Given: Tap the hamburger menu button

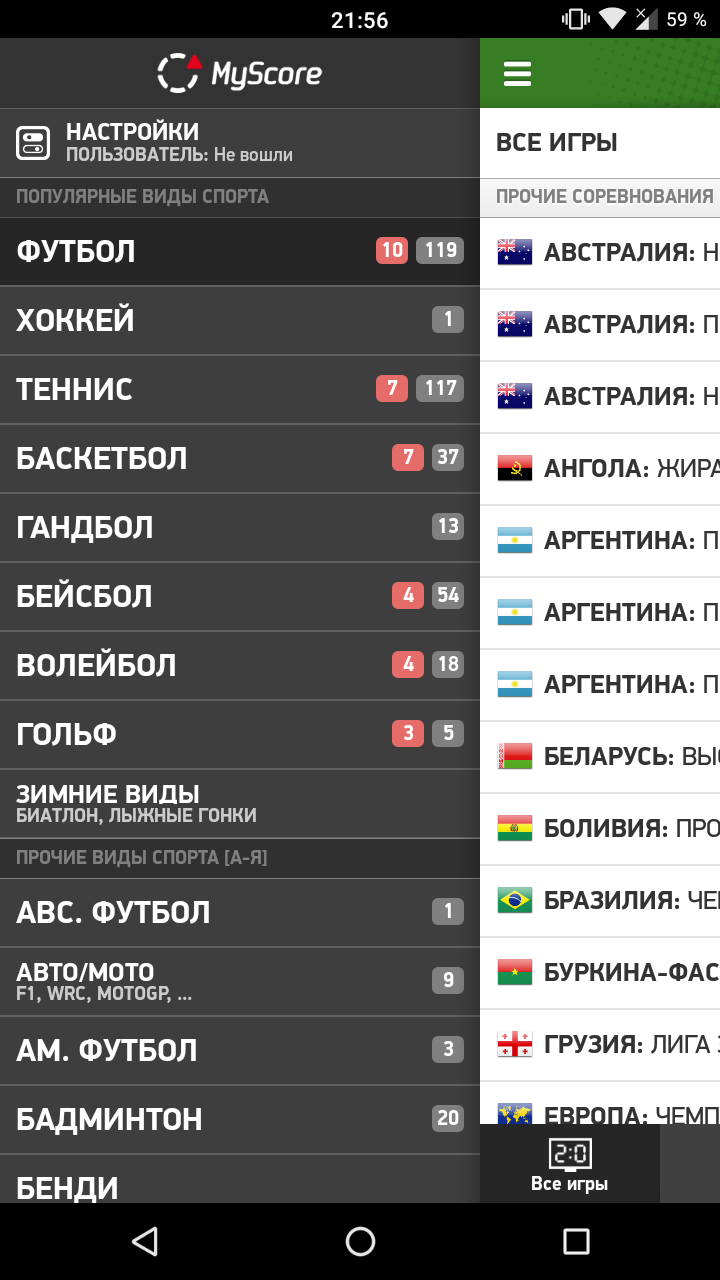Looking at the screenshot, I should tap(517, 74).
